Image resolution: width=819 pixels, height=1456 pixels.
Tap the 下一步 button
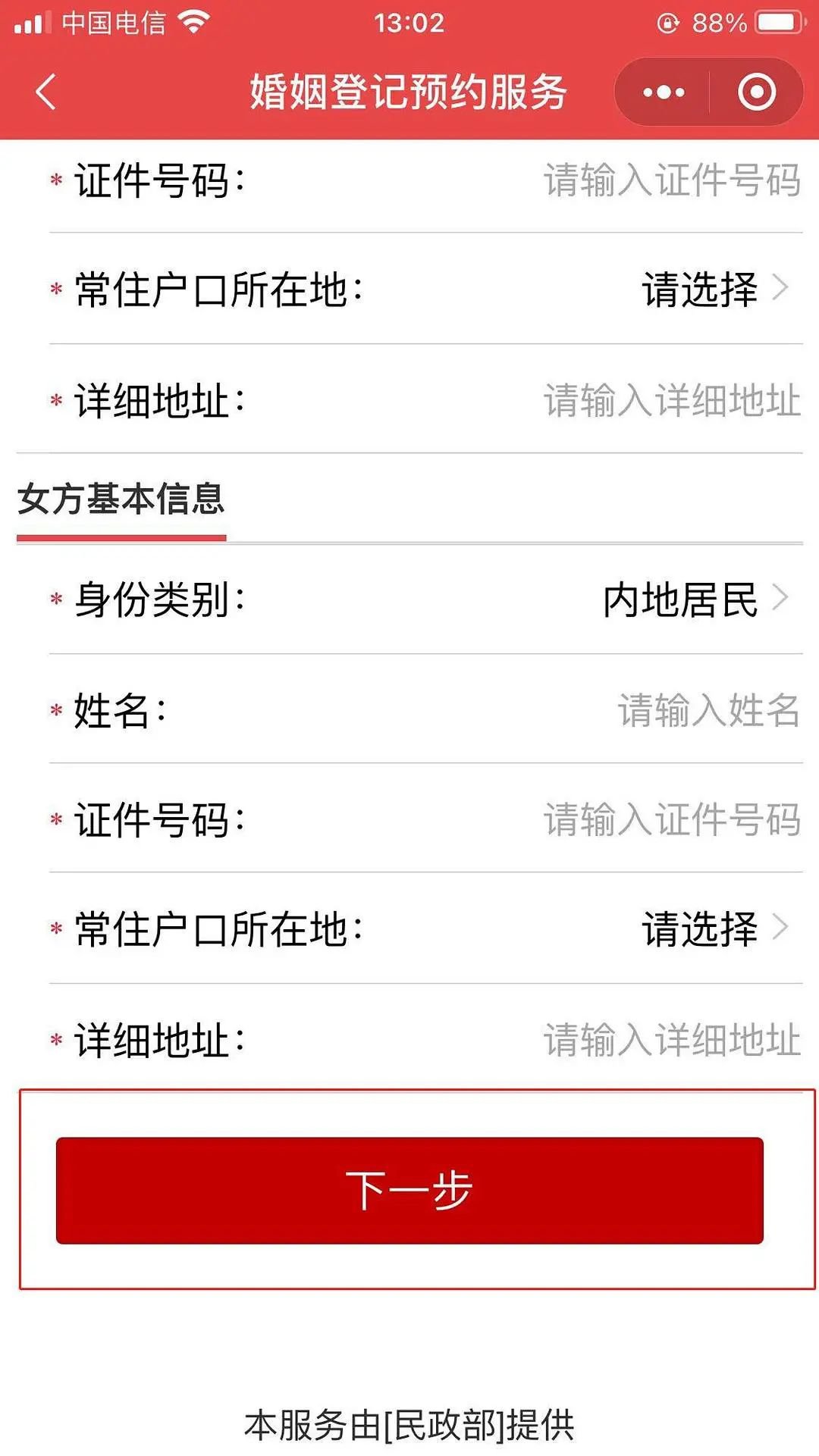point(409,1190)
